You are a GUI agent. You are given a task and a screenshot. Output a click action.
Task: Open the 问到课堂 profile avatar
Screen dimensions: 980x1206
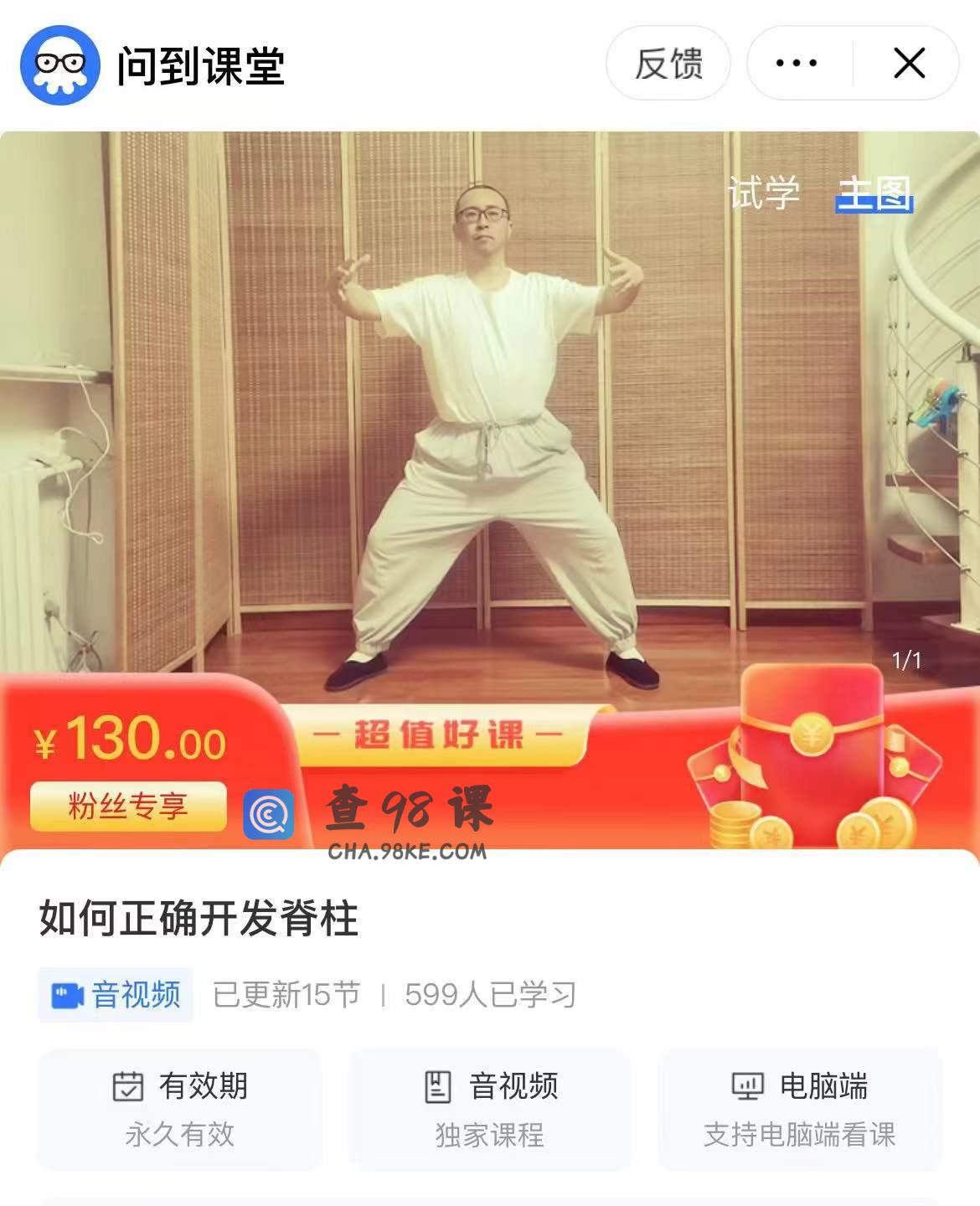(x=59, y=65)
